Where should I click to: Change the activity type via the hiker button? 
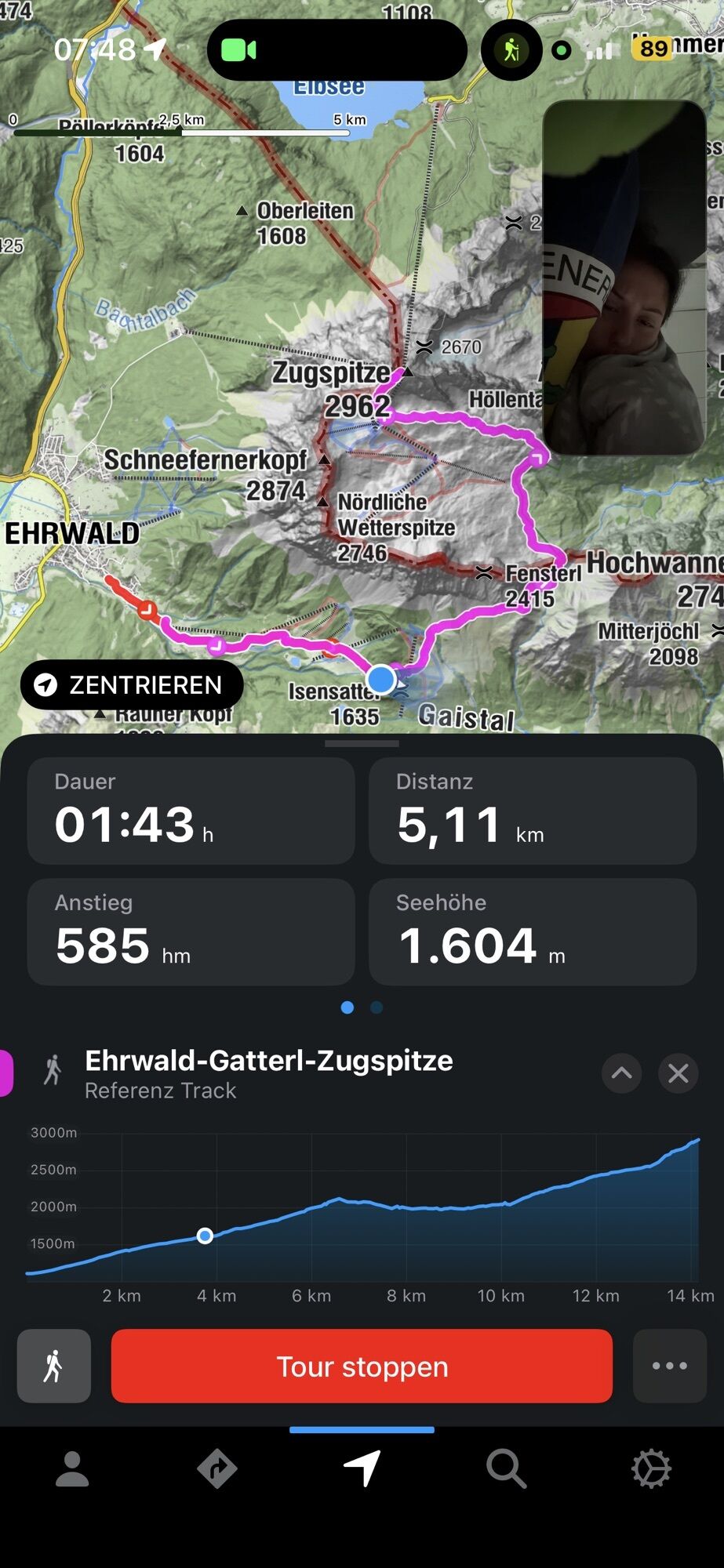click(x=53, y=1366)
